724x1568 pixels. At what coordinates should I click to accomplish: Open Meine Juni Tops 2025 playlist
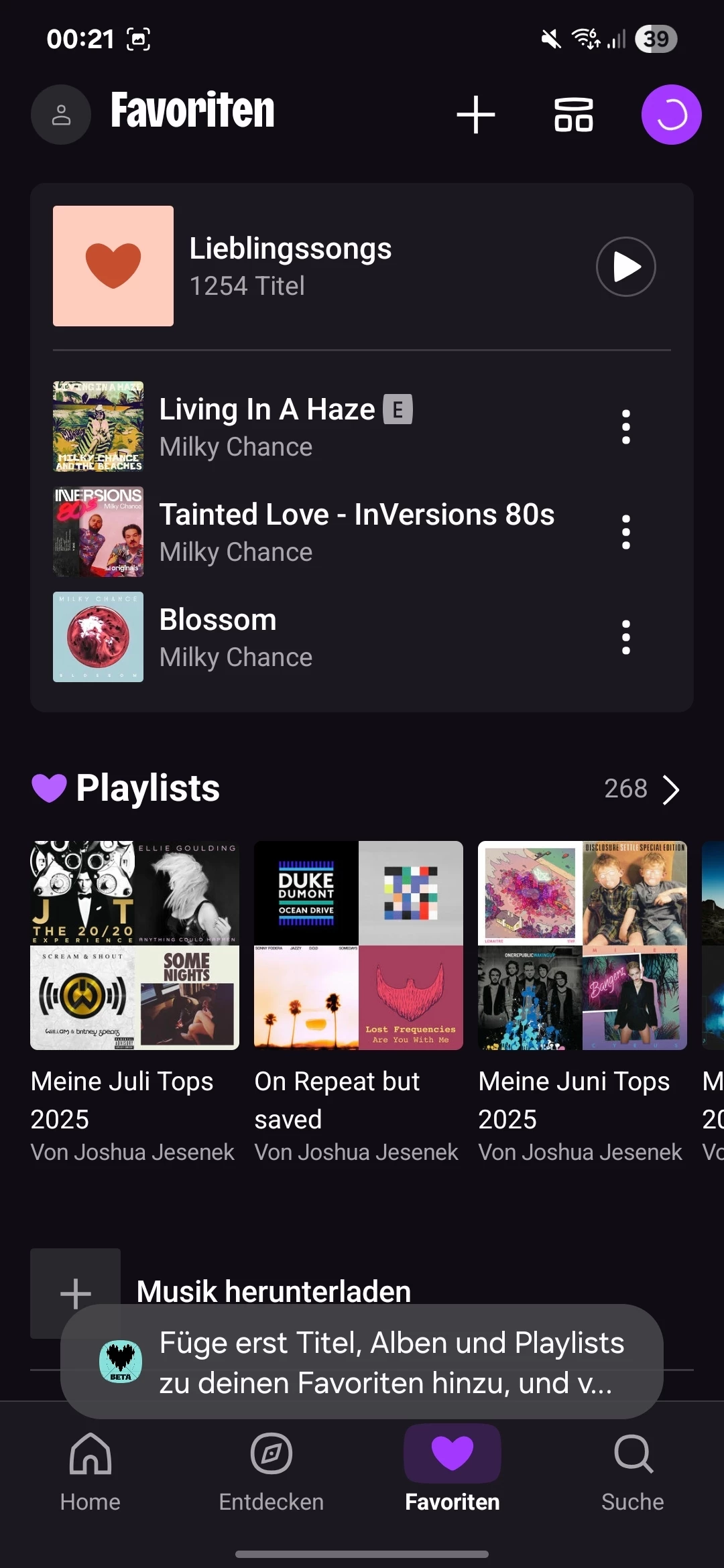[583, 945]
